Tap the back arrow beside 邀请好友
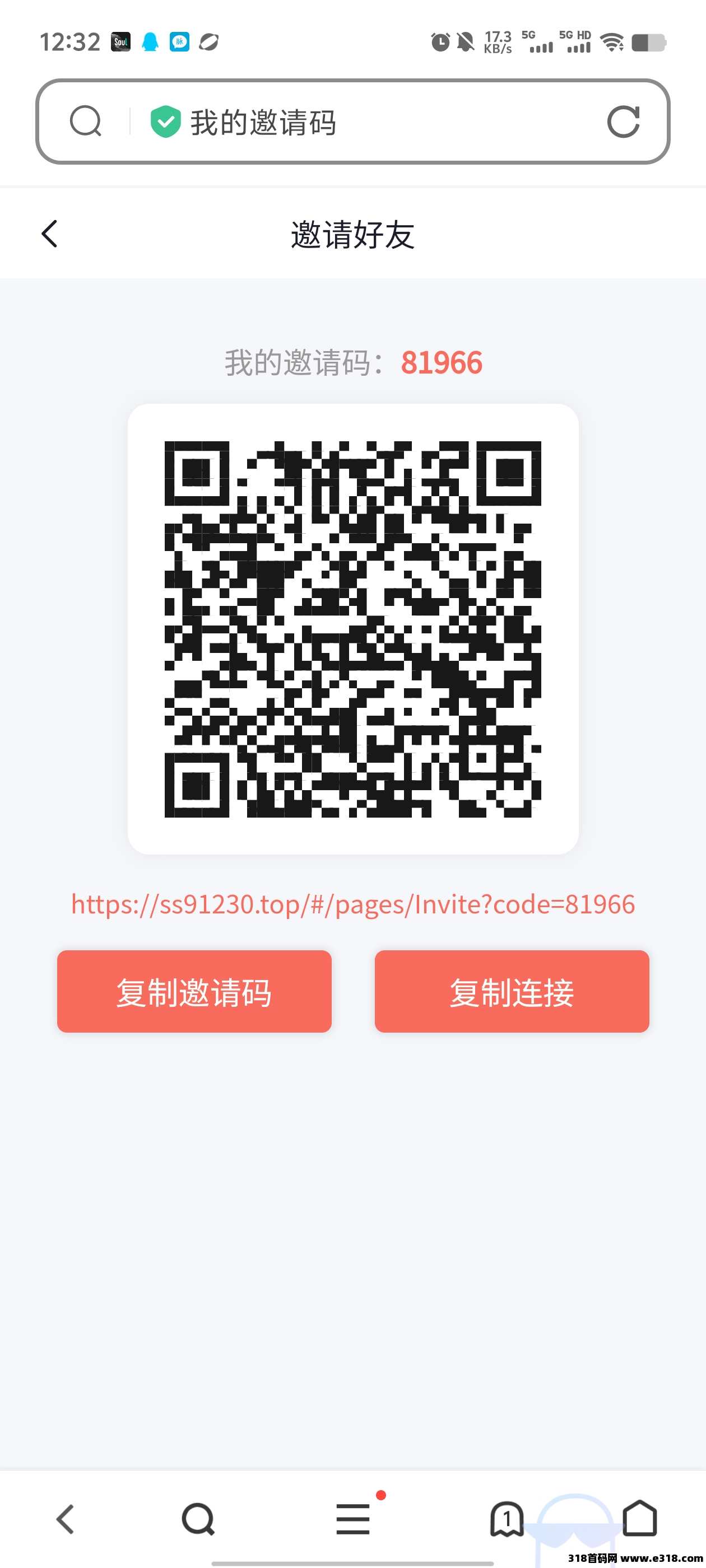This screenshot has height=1568, width=706. pyautogui.click(x=49, y=234)
